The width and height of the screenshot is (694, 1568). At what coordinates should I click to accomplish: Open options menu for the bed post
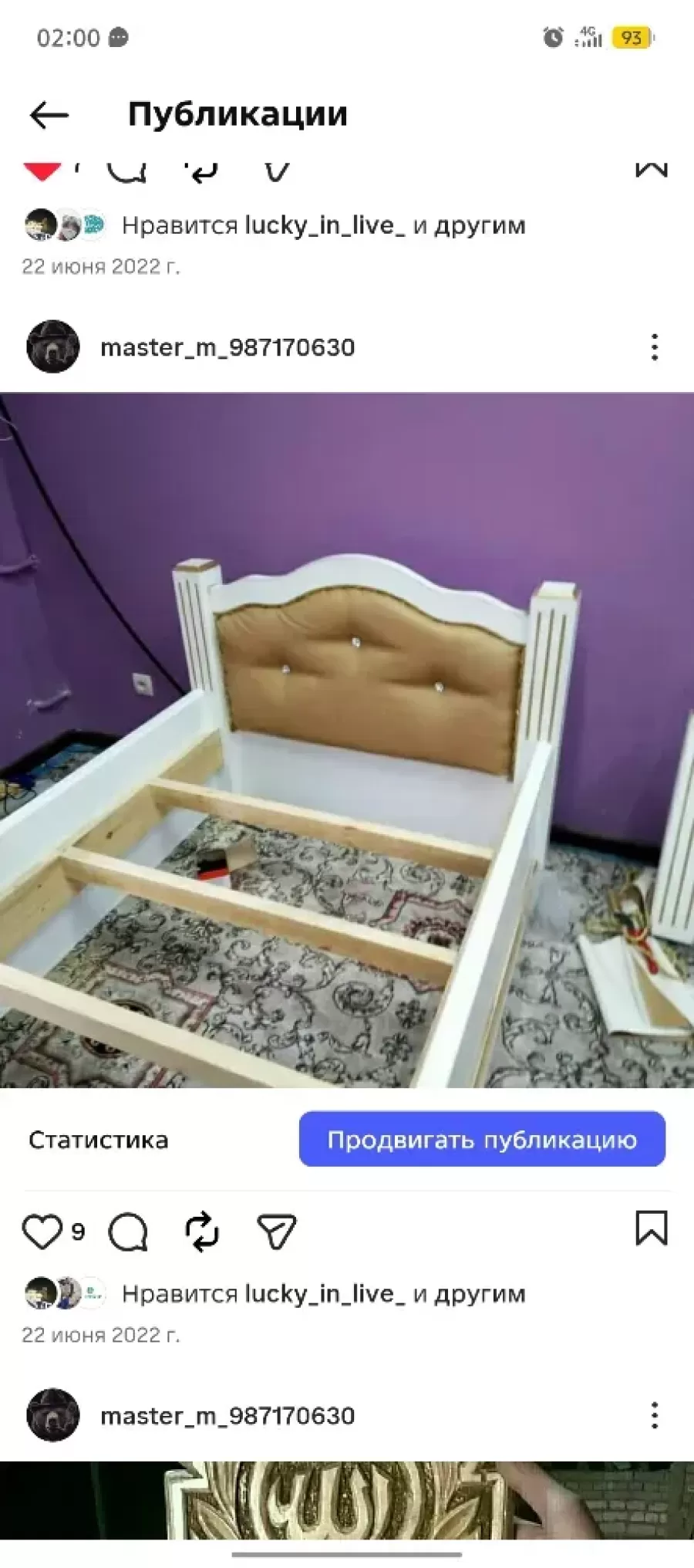(654, 347)
